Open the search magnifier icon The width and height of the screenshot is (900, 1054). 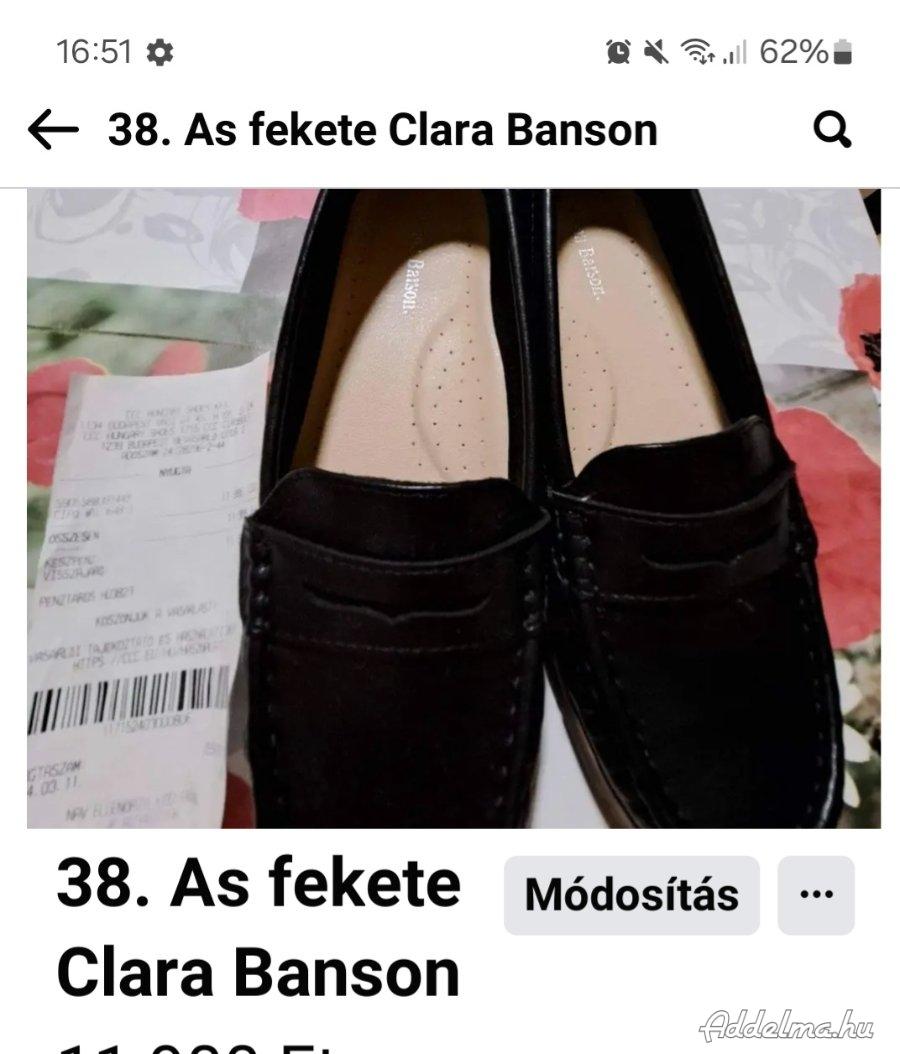832,130
